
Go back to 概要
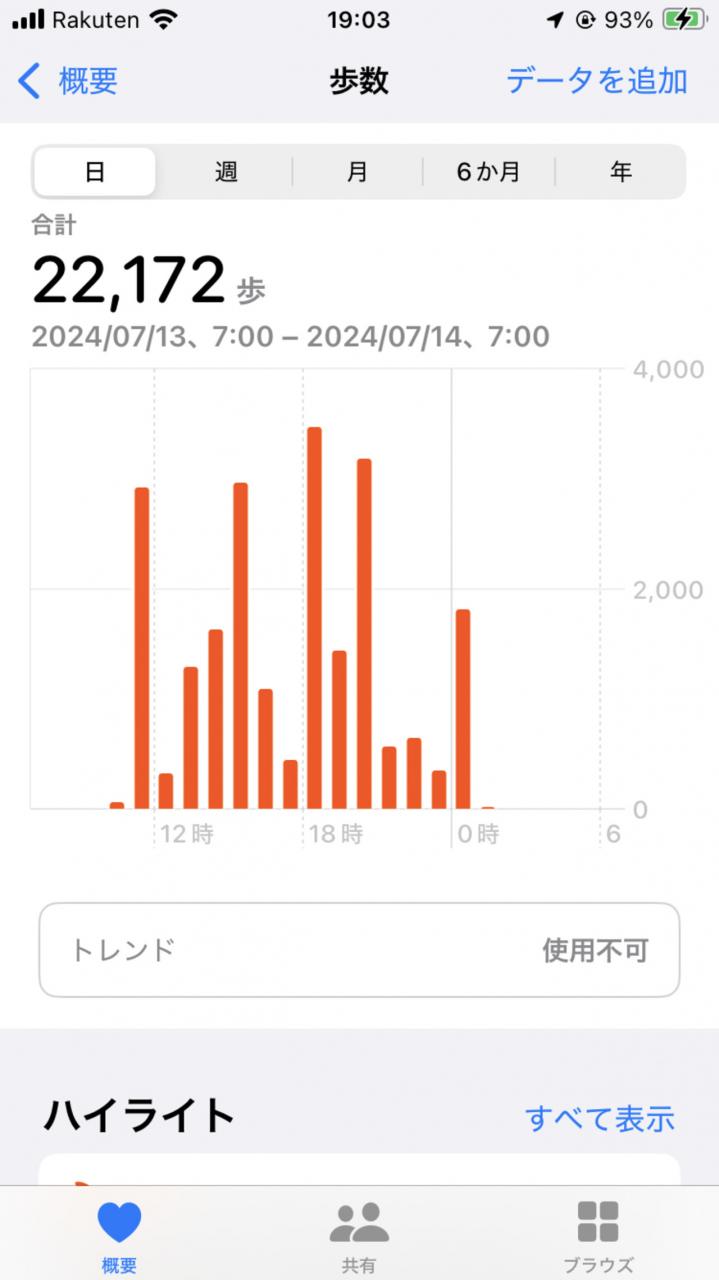click(68, 81)
